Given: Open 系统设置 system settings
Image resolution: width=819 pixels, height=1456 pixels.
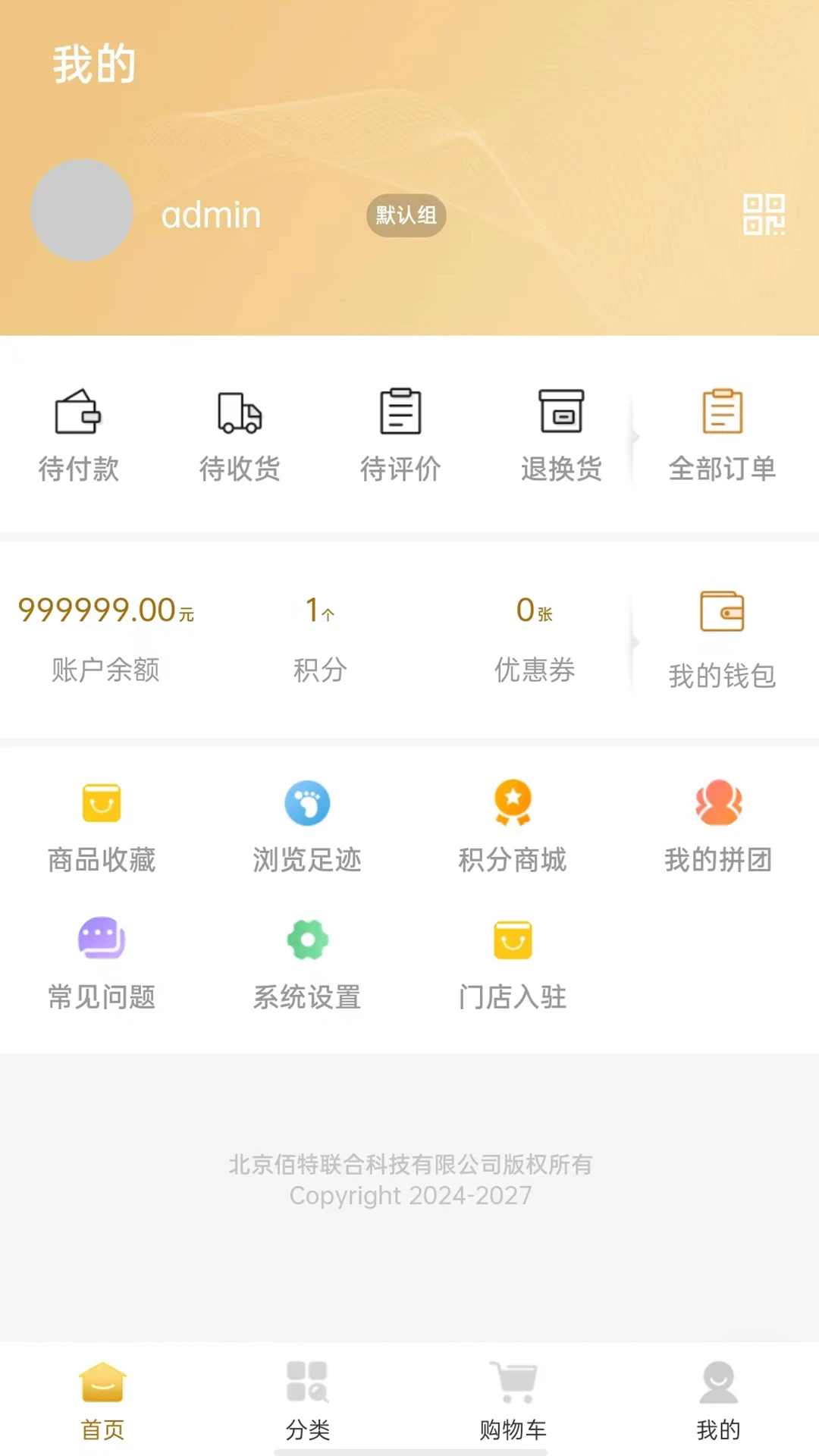Looking at the screenshot, I should coord(306,963).
